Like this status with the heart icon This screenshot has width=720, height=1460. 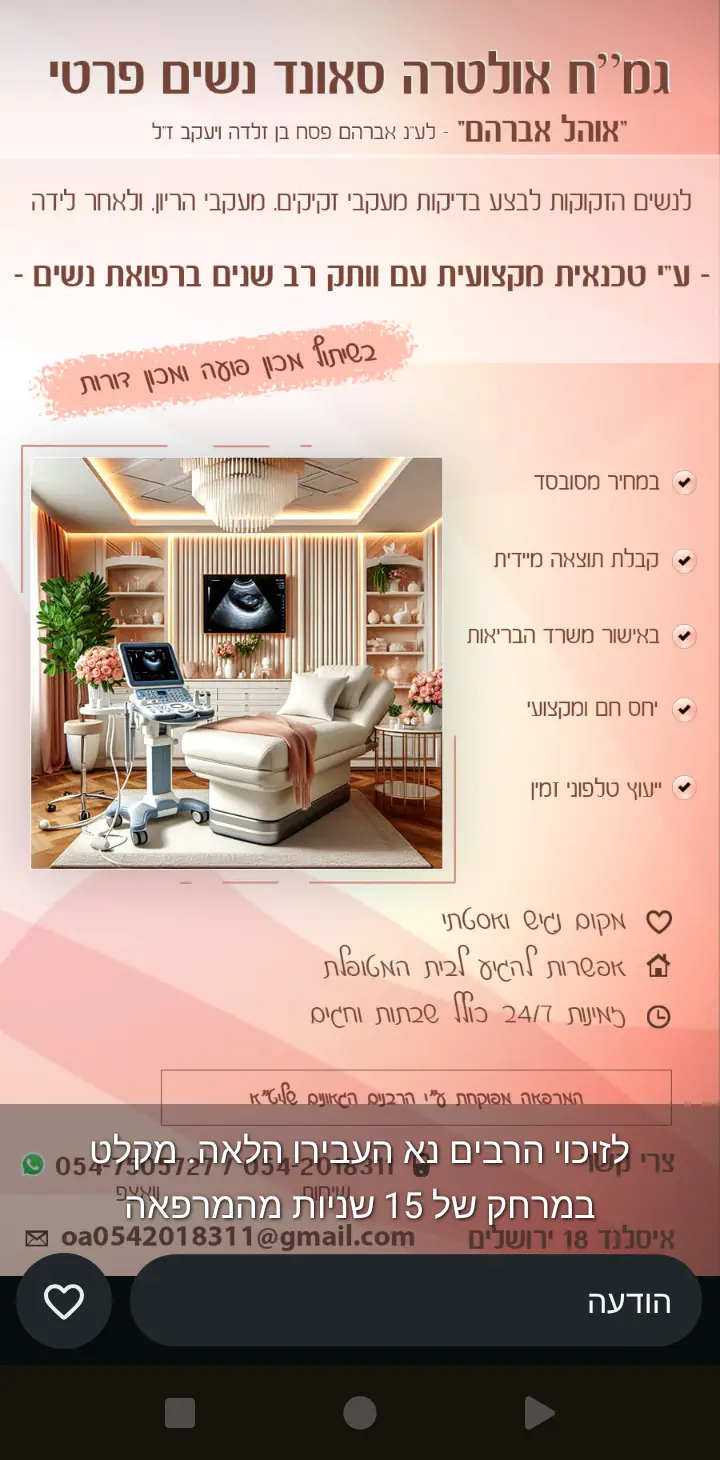click(64, 1301)
